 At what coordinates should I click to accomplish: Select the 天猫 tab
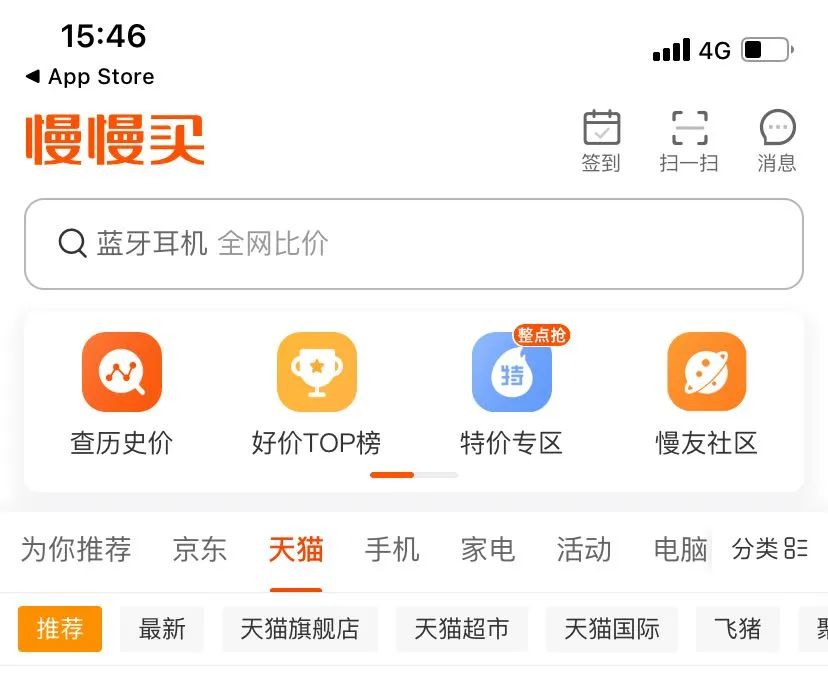point(296,549)
